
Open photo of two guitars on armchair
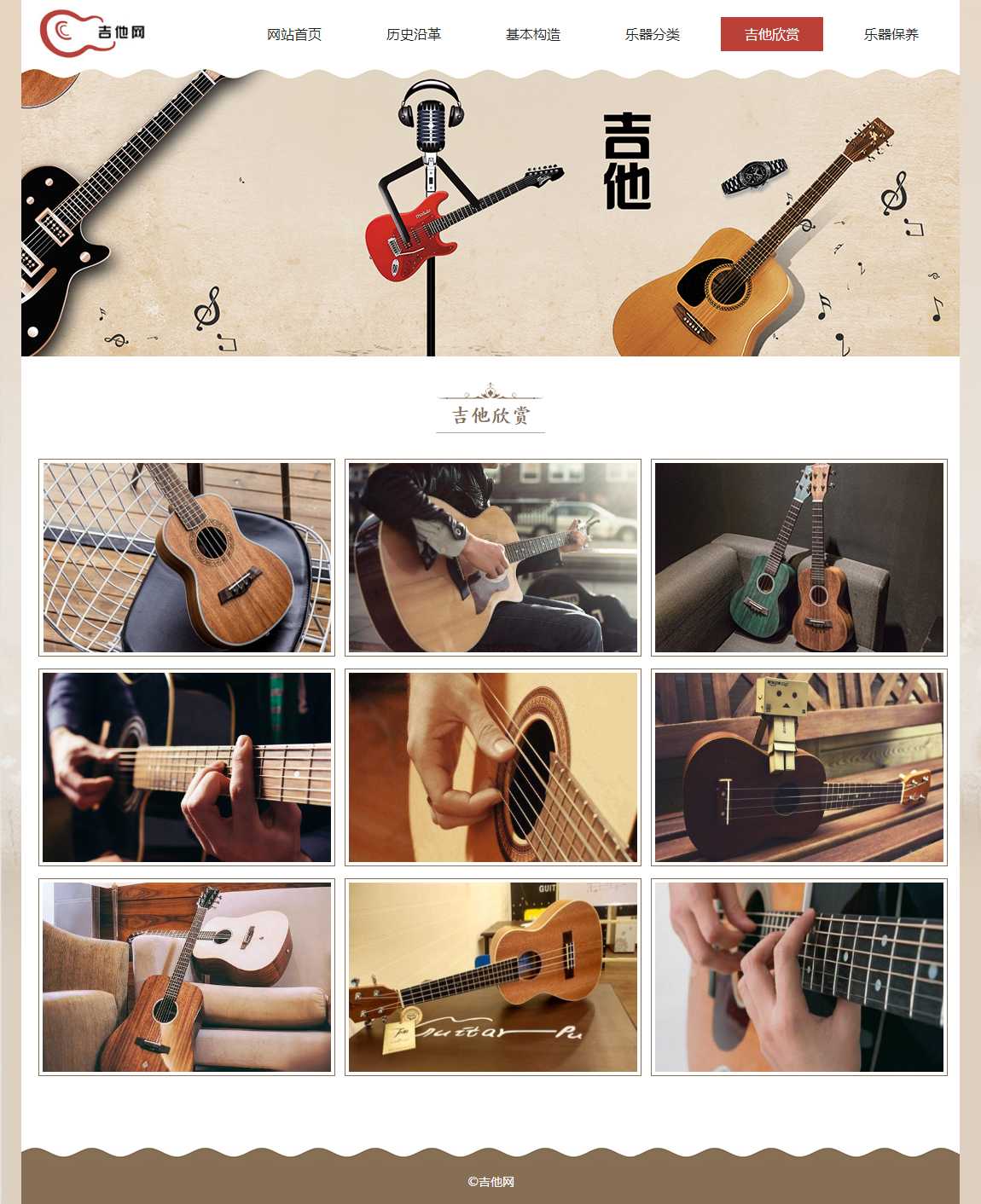point(187,977)
